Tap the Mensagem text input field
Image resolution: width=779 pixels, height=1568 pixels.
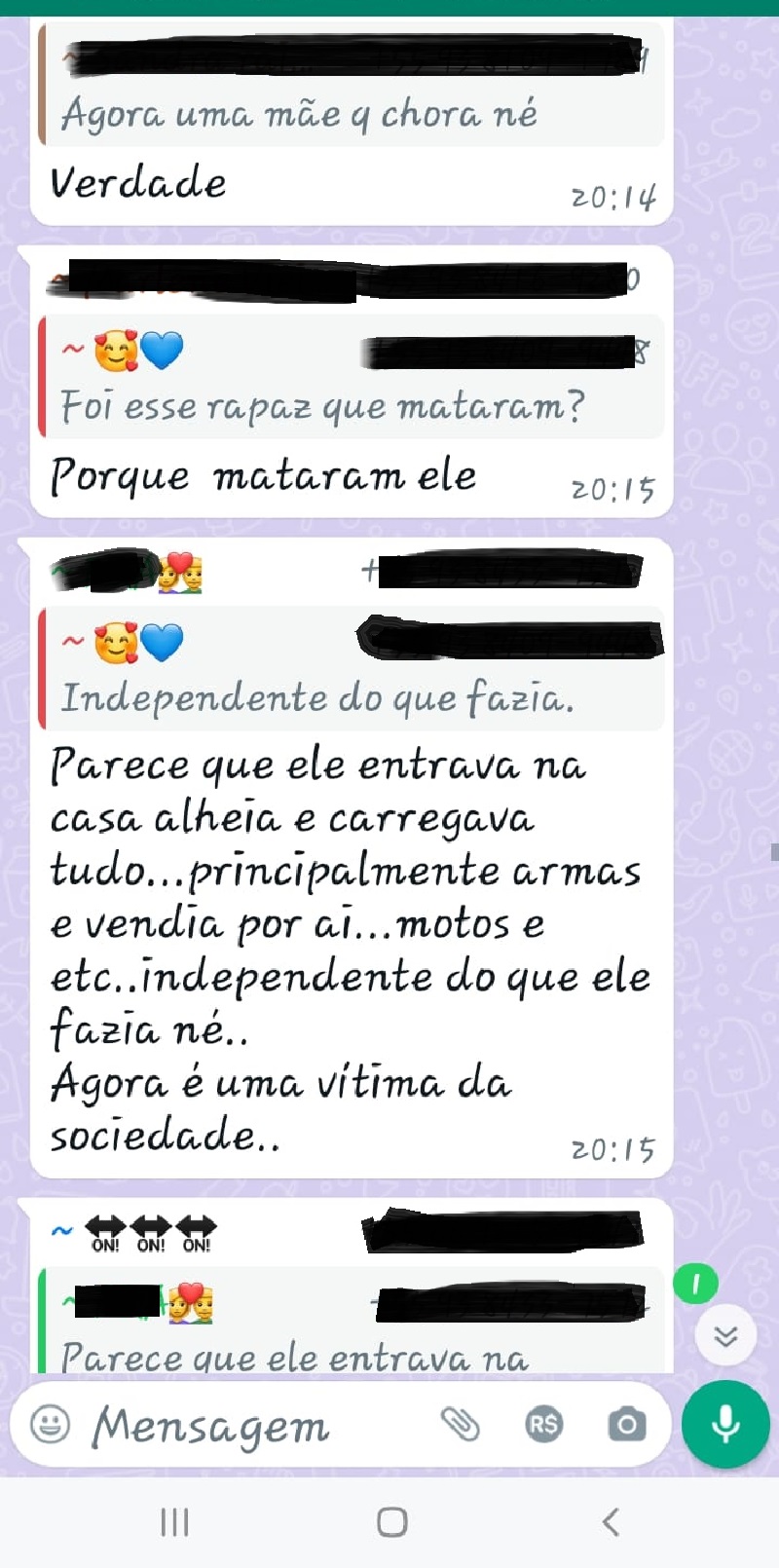253,1426
